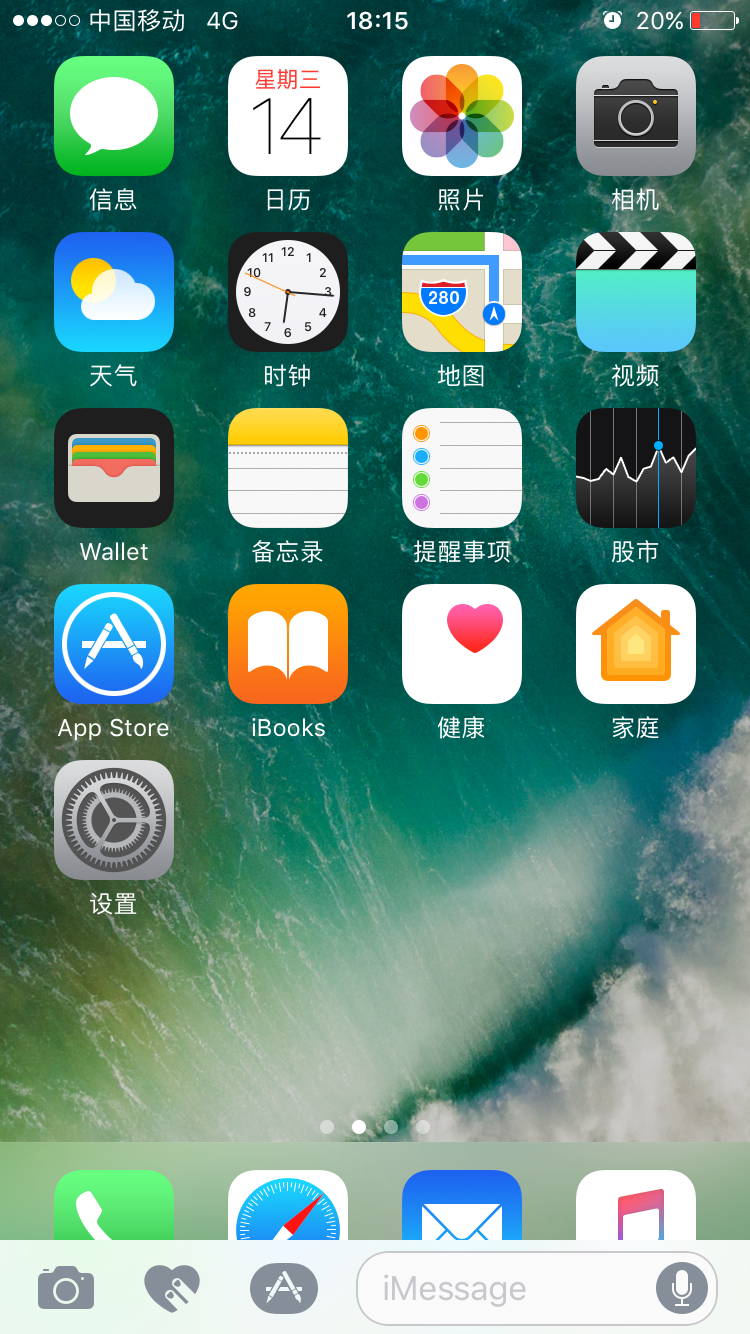Open the 信息 messages app
This screenshot has height=1334, width=750.
coord(113,116)
